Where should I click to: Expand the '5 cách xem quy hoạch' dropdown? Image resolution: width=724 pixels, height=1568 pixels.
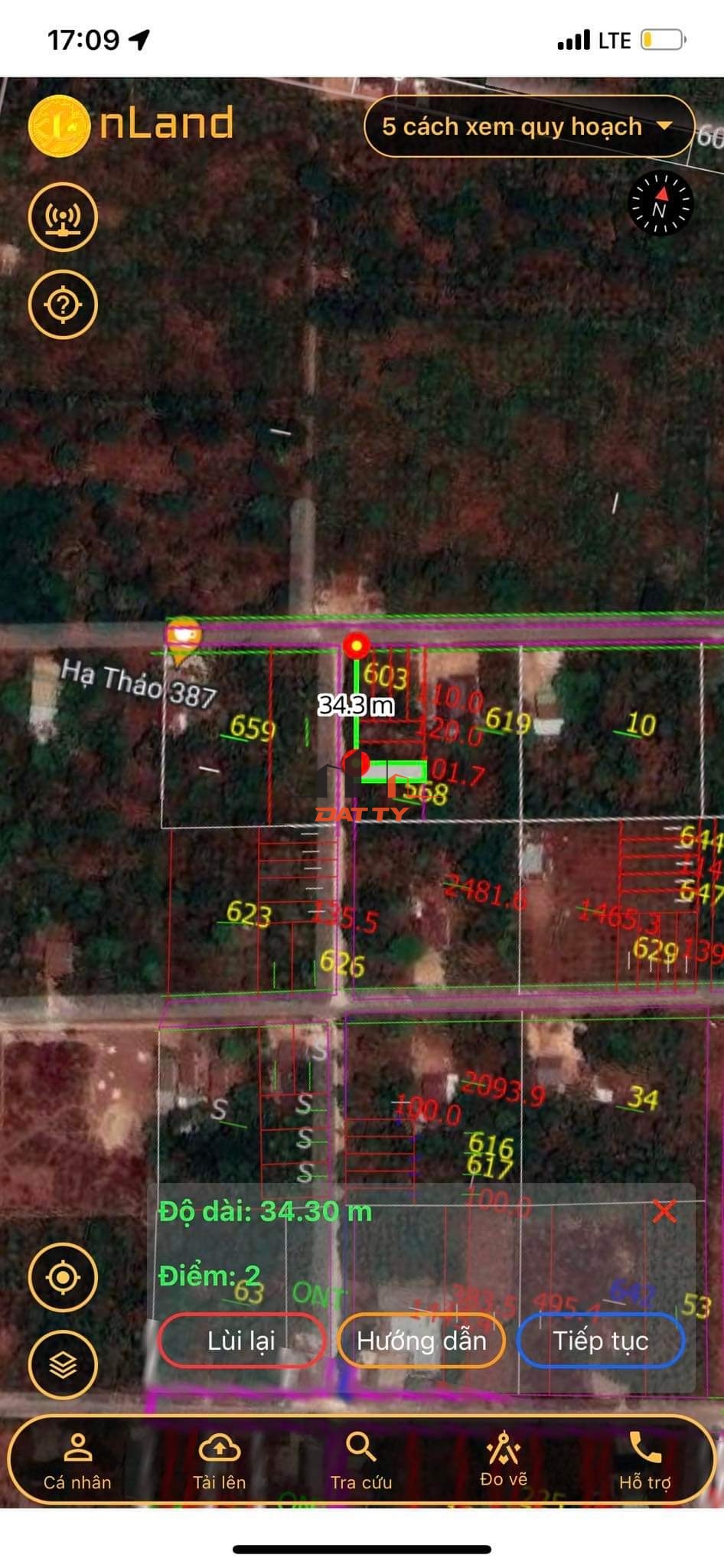(x=528, y=126)
